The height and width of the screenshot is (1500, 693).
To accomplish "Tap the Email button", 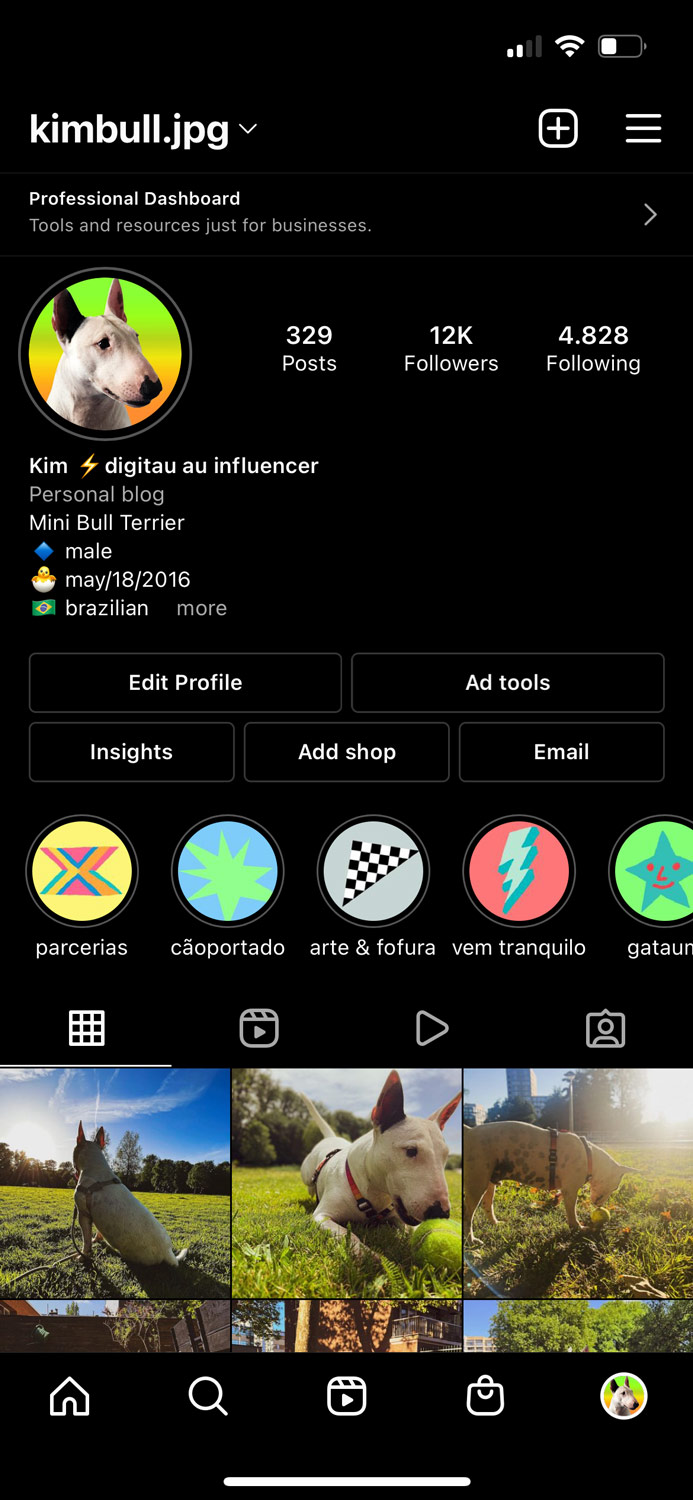I will click(x=561, y=752).
